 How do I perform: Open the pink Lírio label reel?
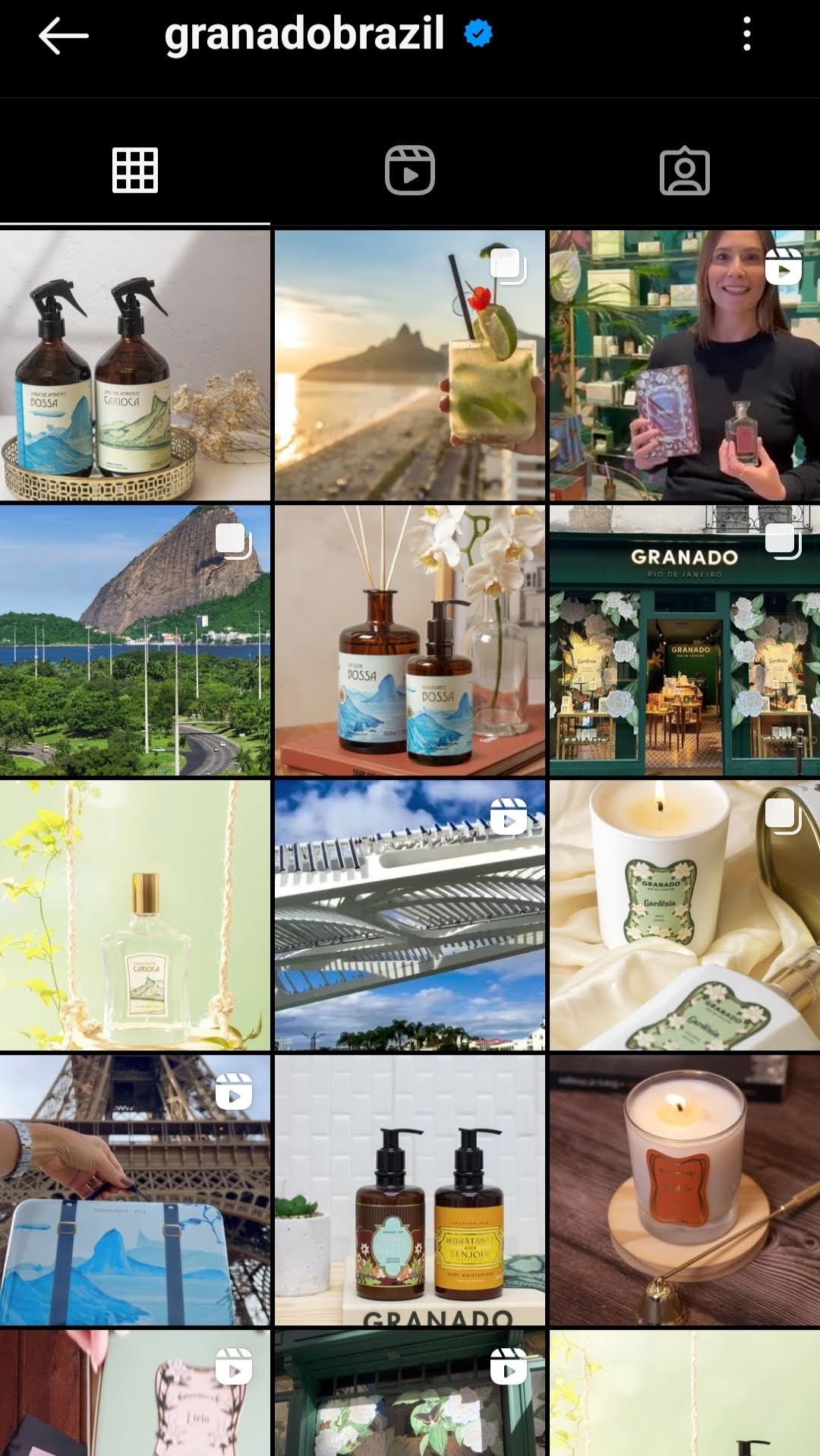(135, 1393)
